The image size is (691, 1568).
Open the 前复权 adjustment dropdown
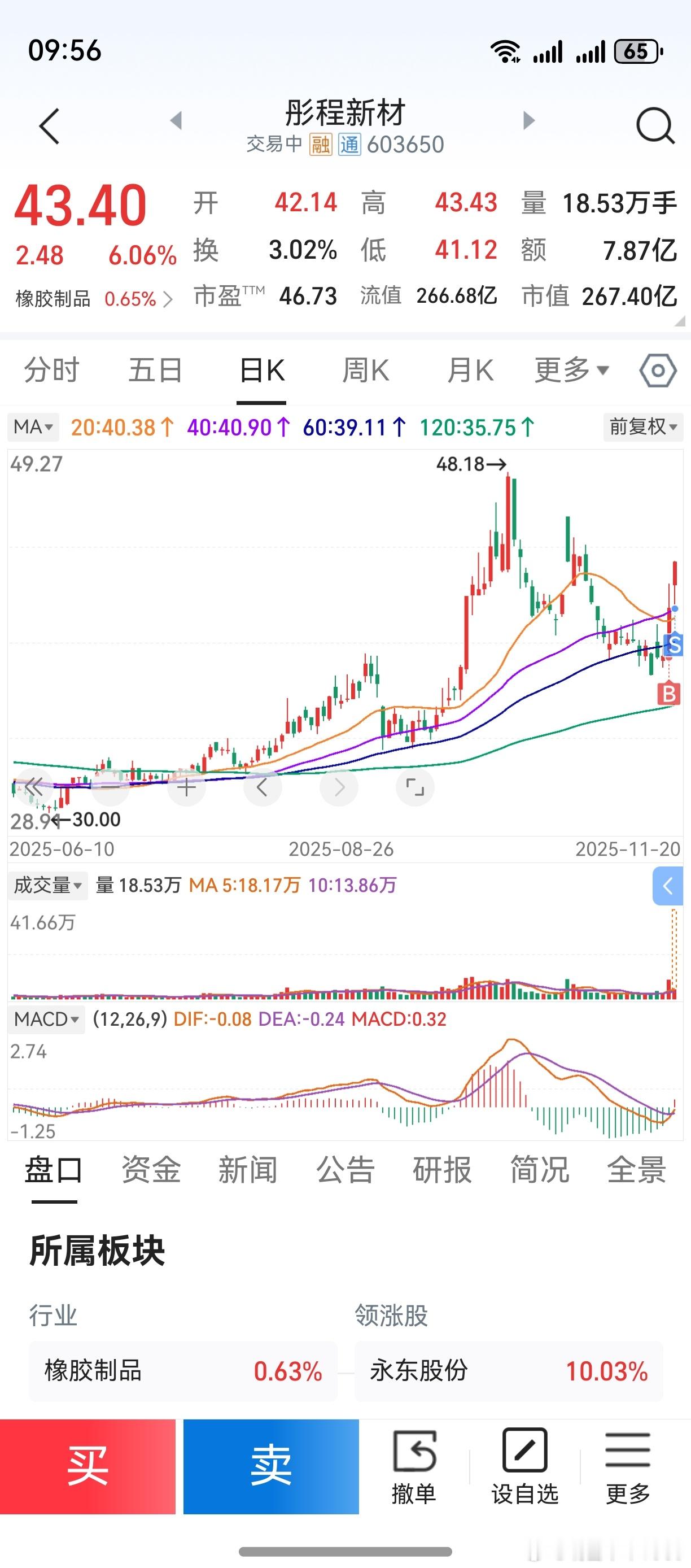click(x=642, y=426)
